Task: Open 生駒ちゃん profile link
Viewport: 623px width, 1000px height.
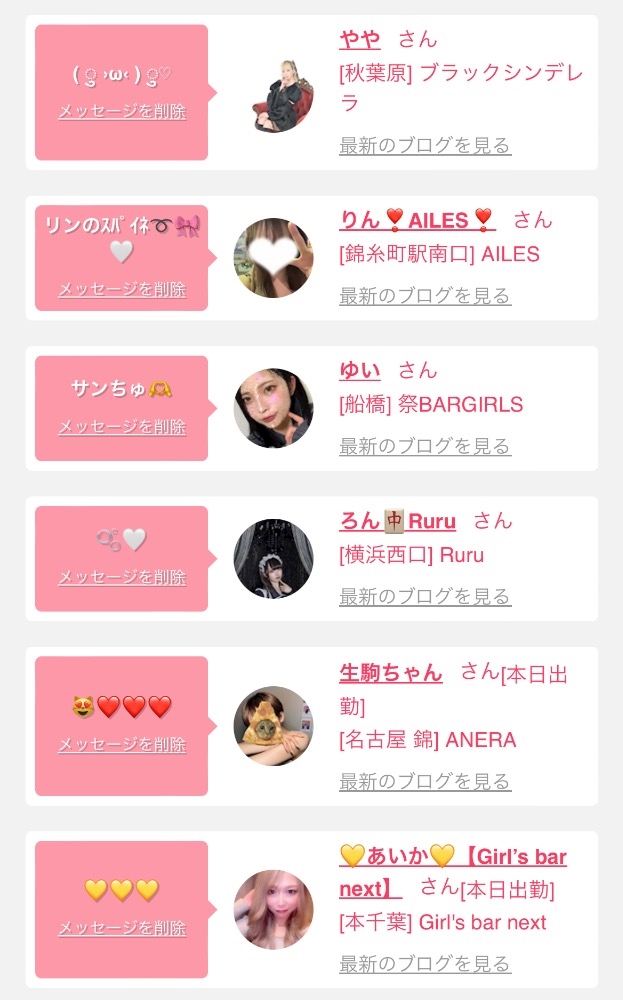Action: click(390, 672)
